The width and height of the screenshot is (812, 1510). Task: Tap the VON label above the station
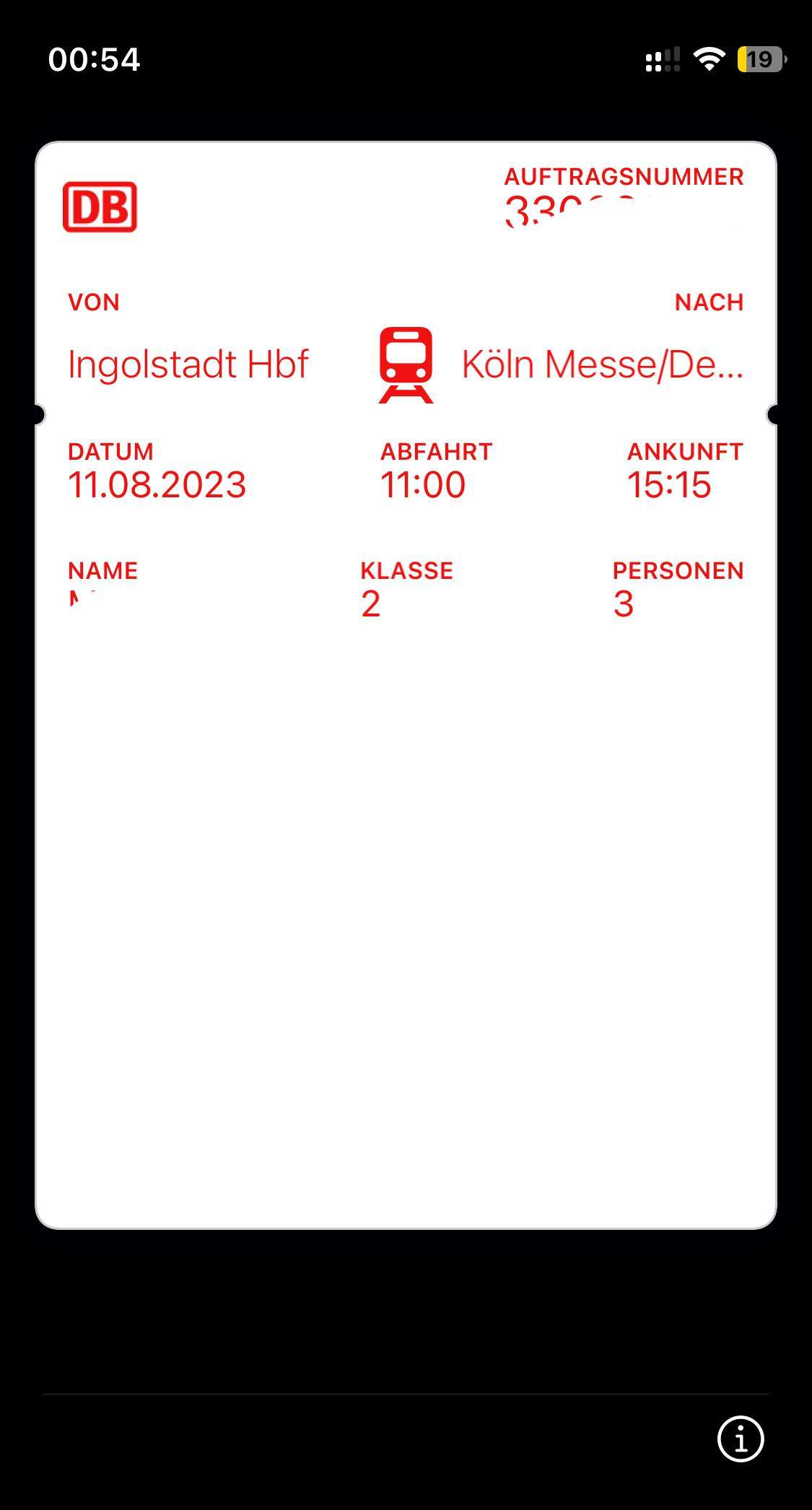(x=95, y=302)
